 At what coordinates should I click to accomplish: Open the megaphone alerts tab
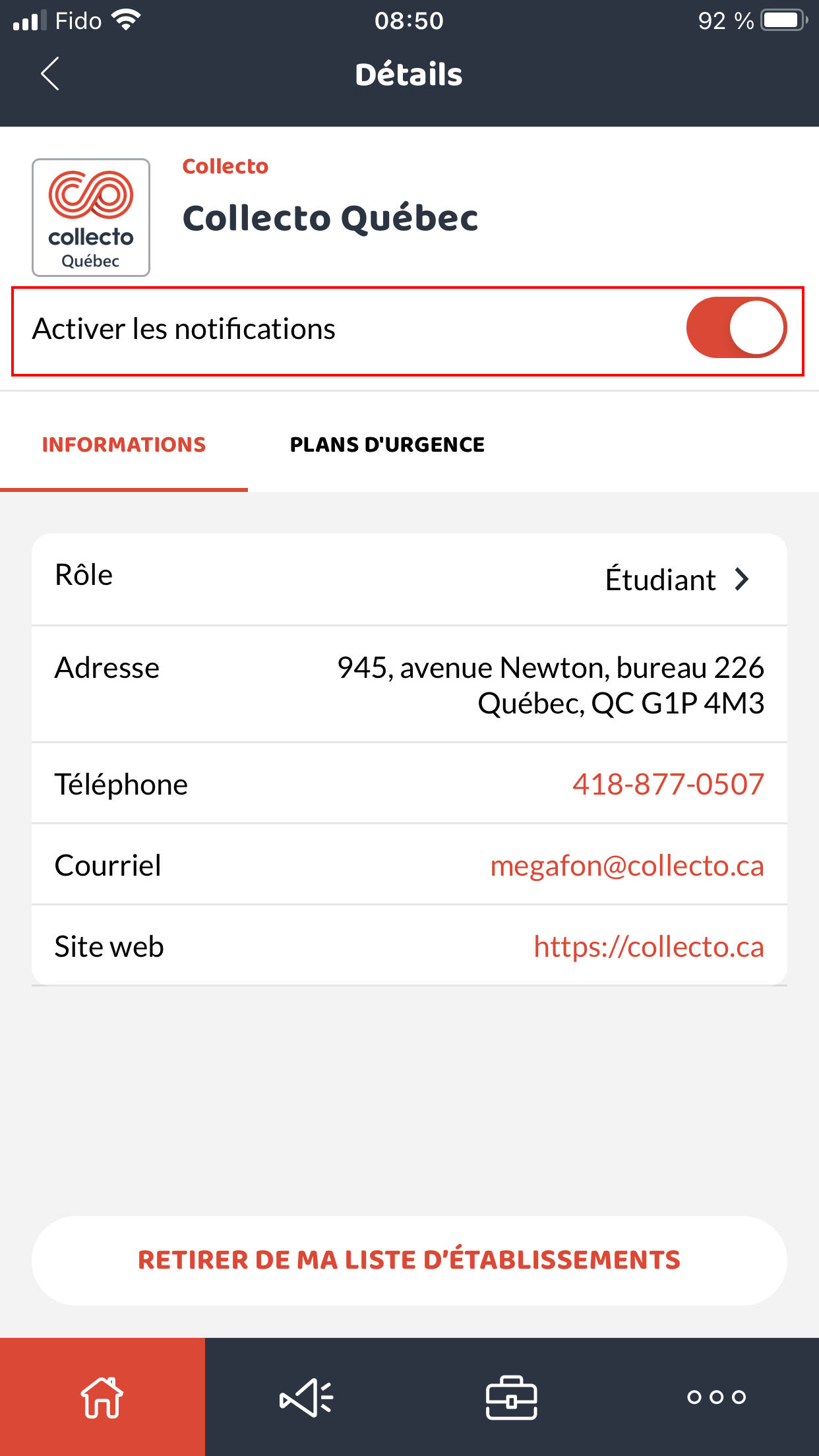[x=307, y=1397]
